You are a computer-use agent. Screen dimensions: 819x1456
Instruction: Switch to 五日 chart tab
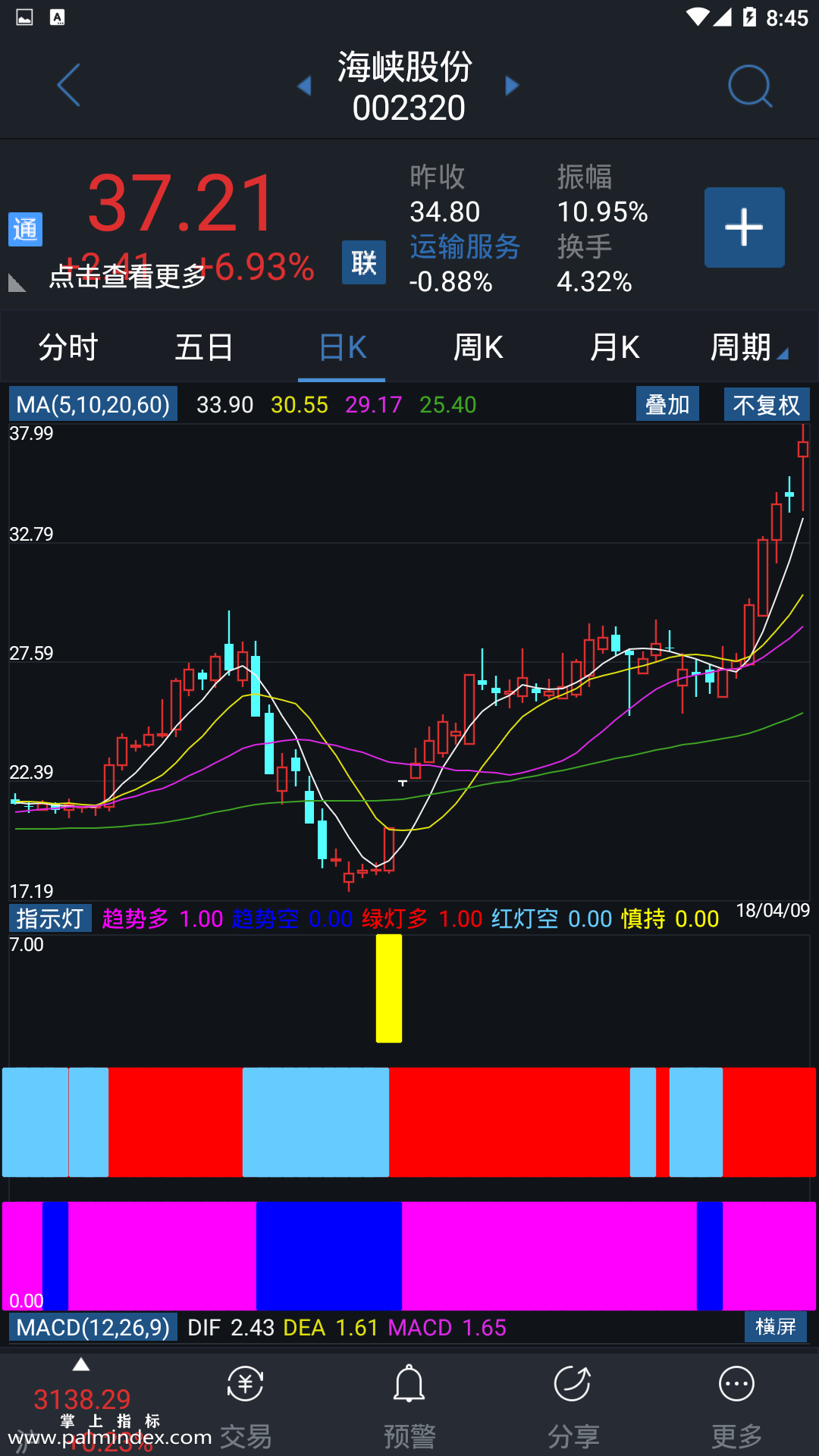[x=204, y=348]
